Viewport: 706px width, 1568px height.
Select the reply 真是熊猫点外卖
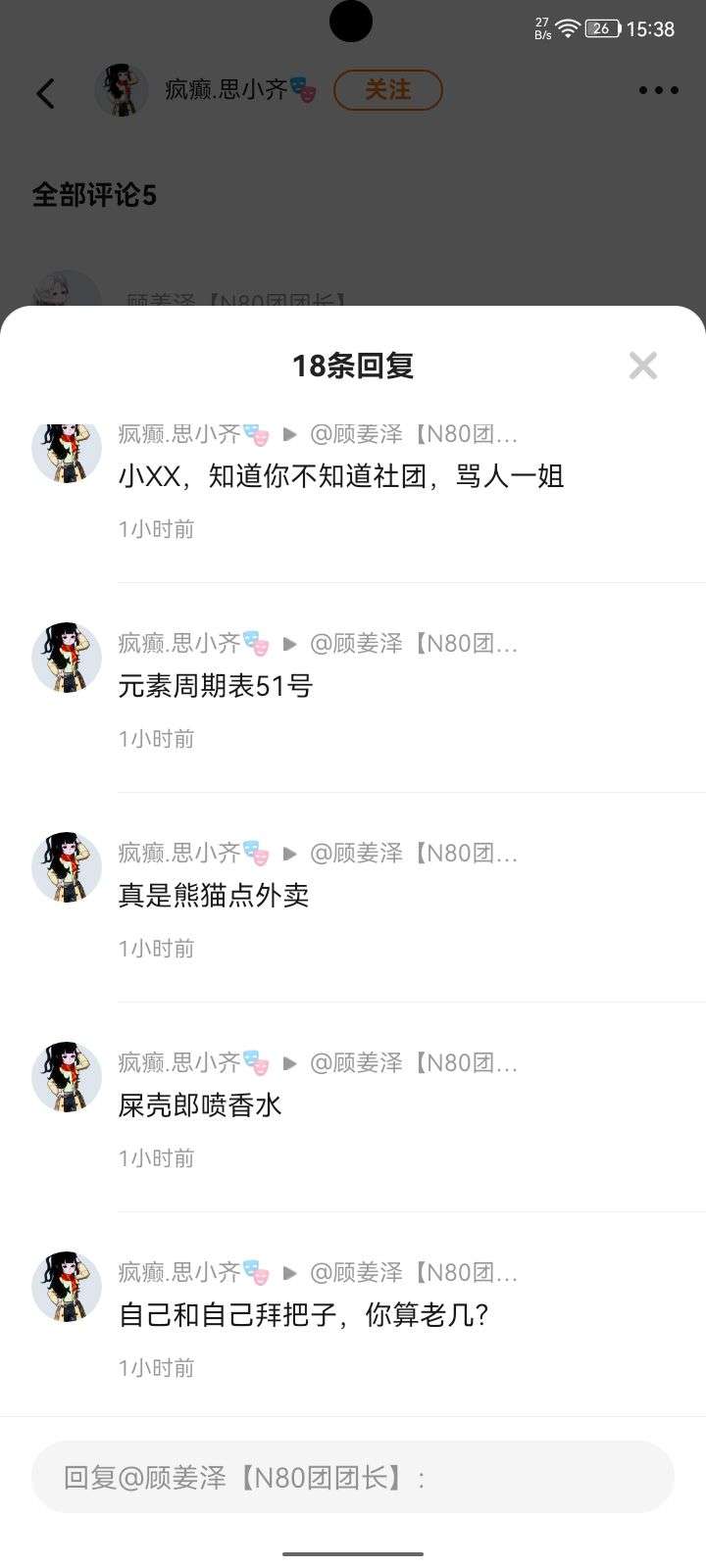point(214,896)
